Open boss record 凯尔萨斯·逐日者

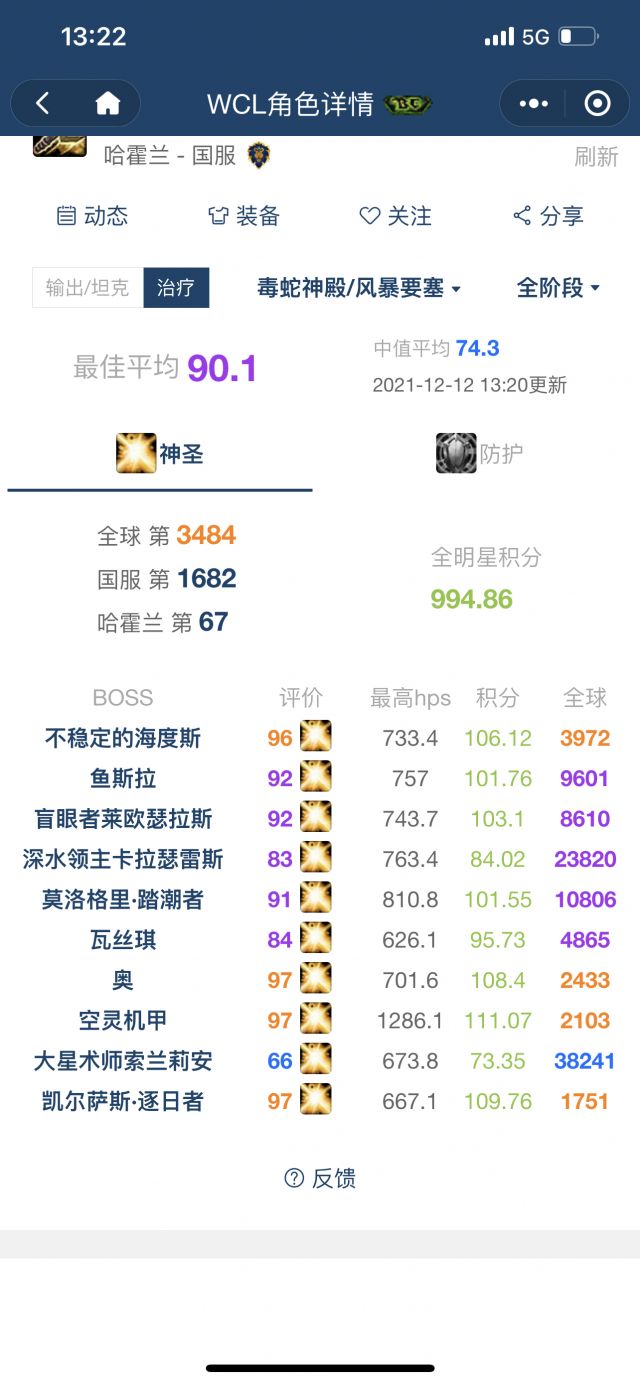[123, 1101]
